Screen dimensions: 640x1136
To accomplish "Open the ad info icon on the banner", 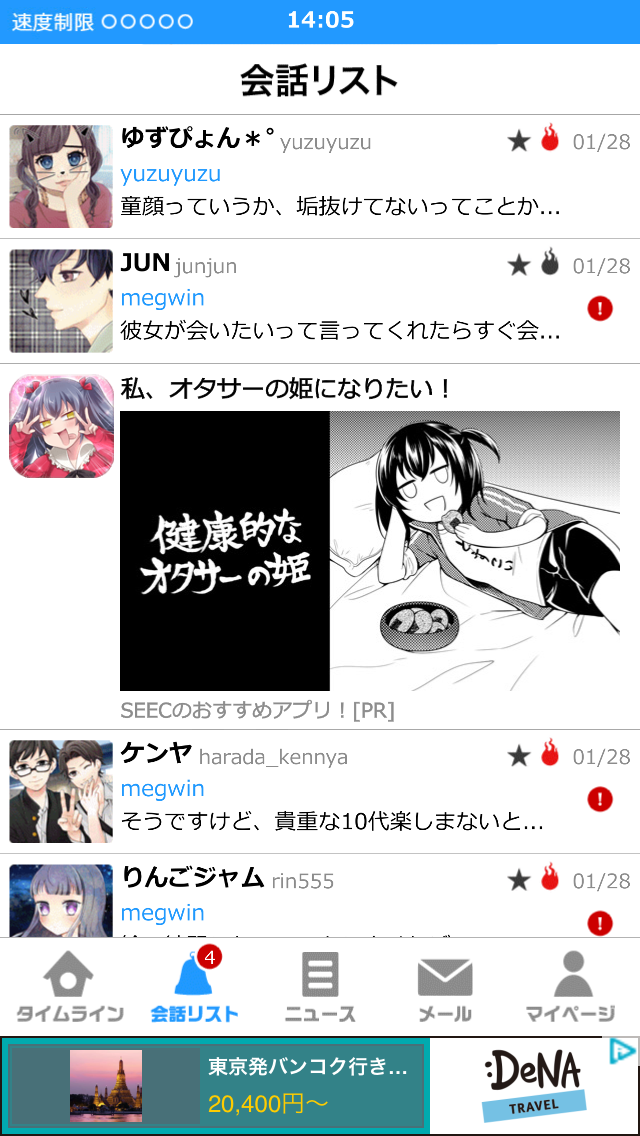I will [623, 1050].
